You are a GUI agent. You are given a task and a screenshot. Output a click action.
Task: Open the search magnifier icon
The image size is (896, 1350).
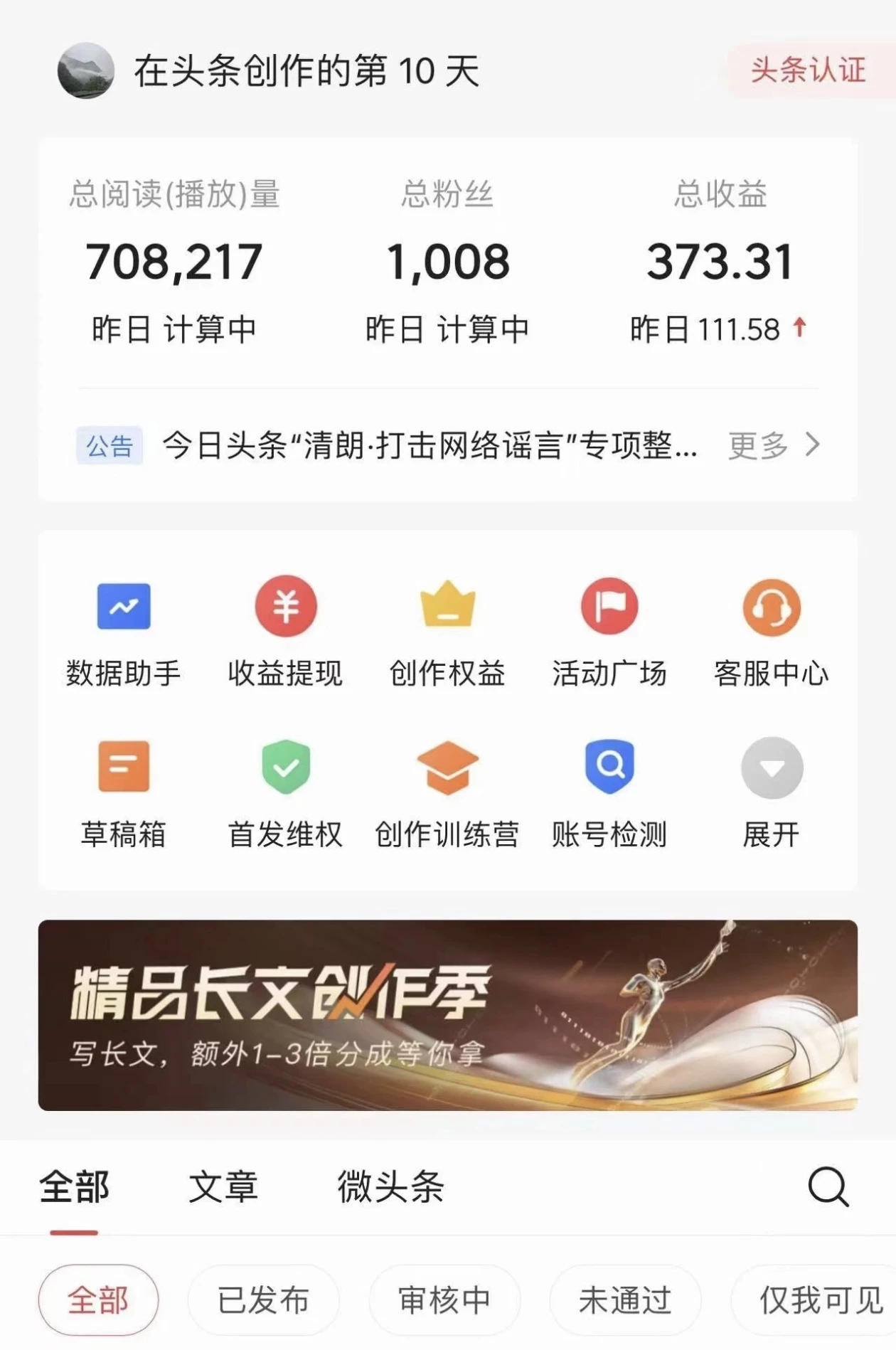pyautogui.click(x=828, y=1186)
